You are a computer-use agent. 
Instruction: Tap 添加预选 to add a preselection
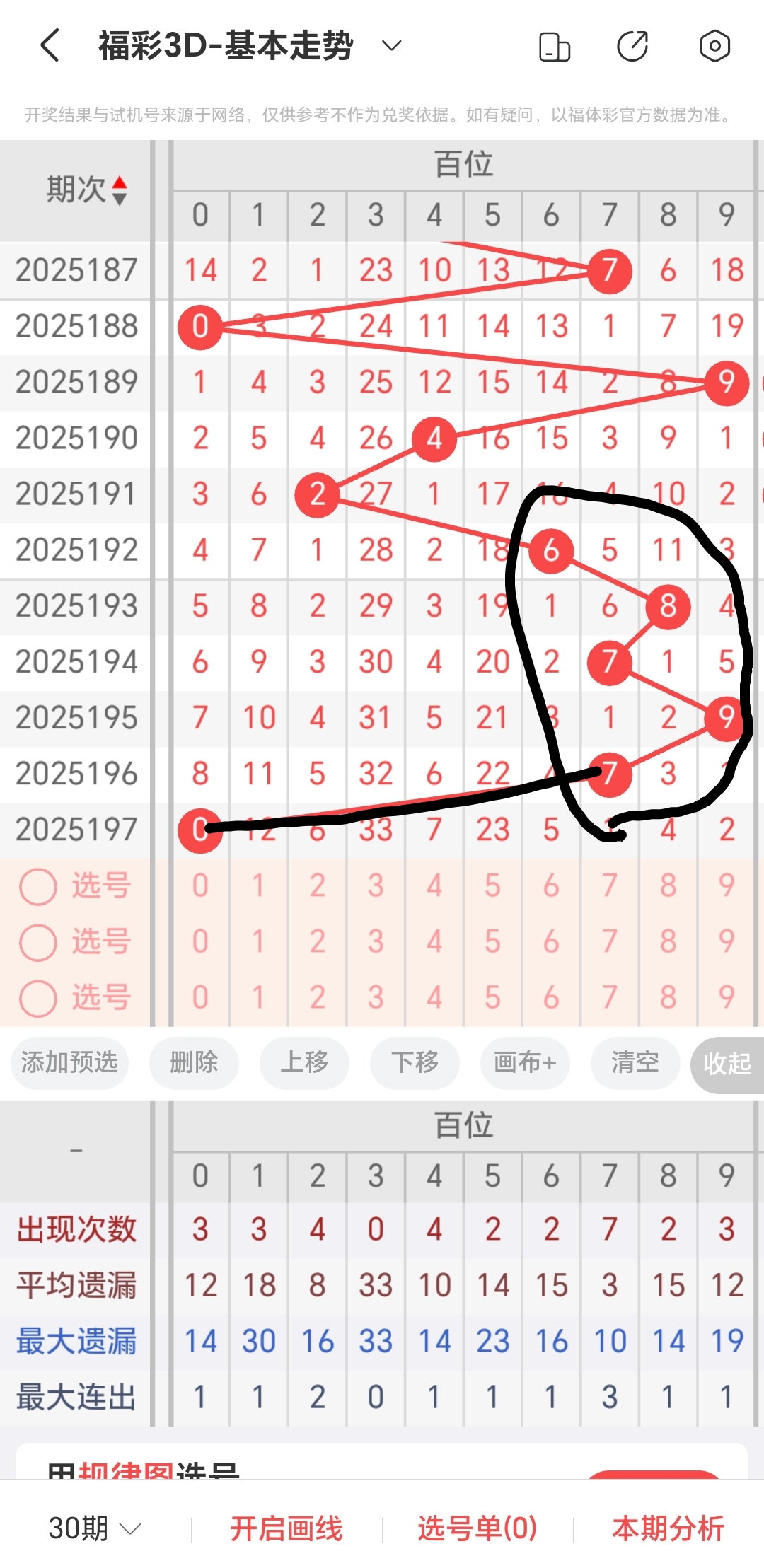pos(69,1063)
